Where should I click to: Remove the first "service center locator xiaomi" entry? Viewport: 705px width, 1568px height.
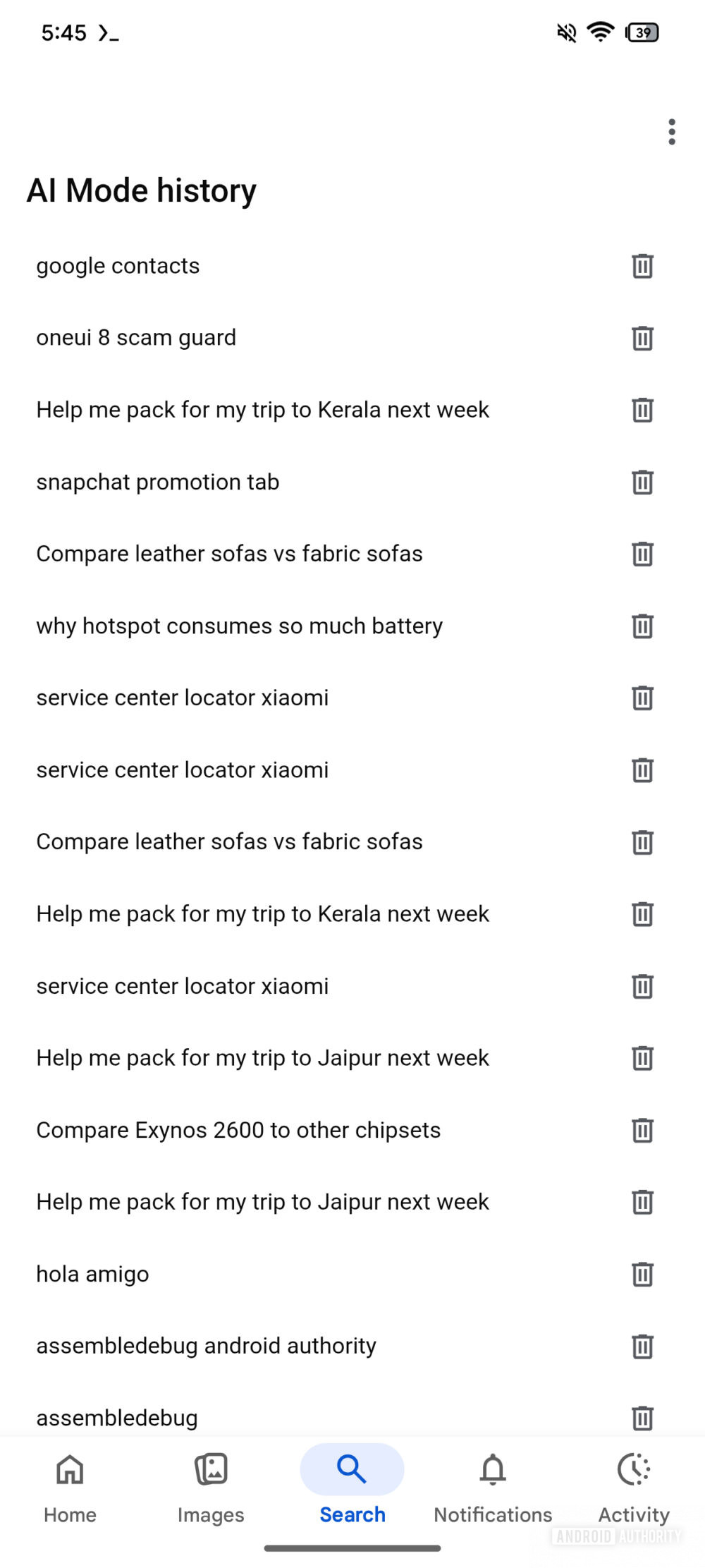click(x=642, y=698)
